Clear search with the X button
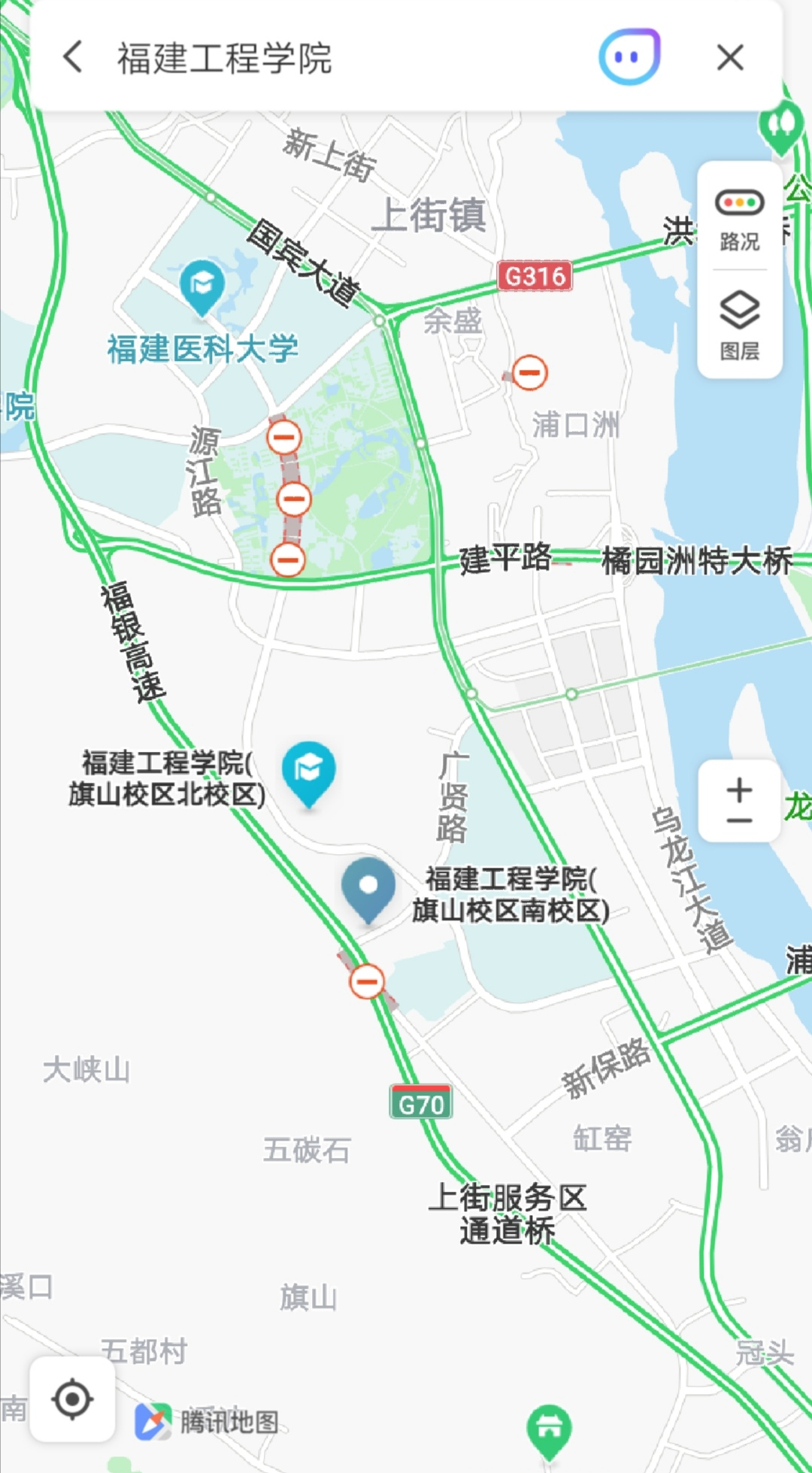Image resolution: width=812 pixels, height=1473 pixels. (x=729, y=58)
